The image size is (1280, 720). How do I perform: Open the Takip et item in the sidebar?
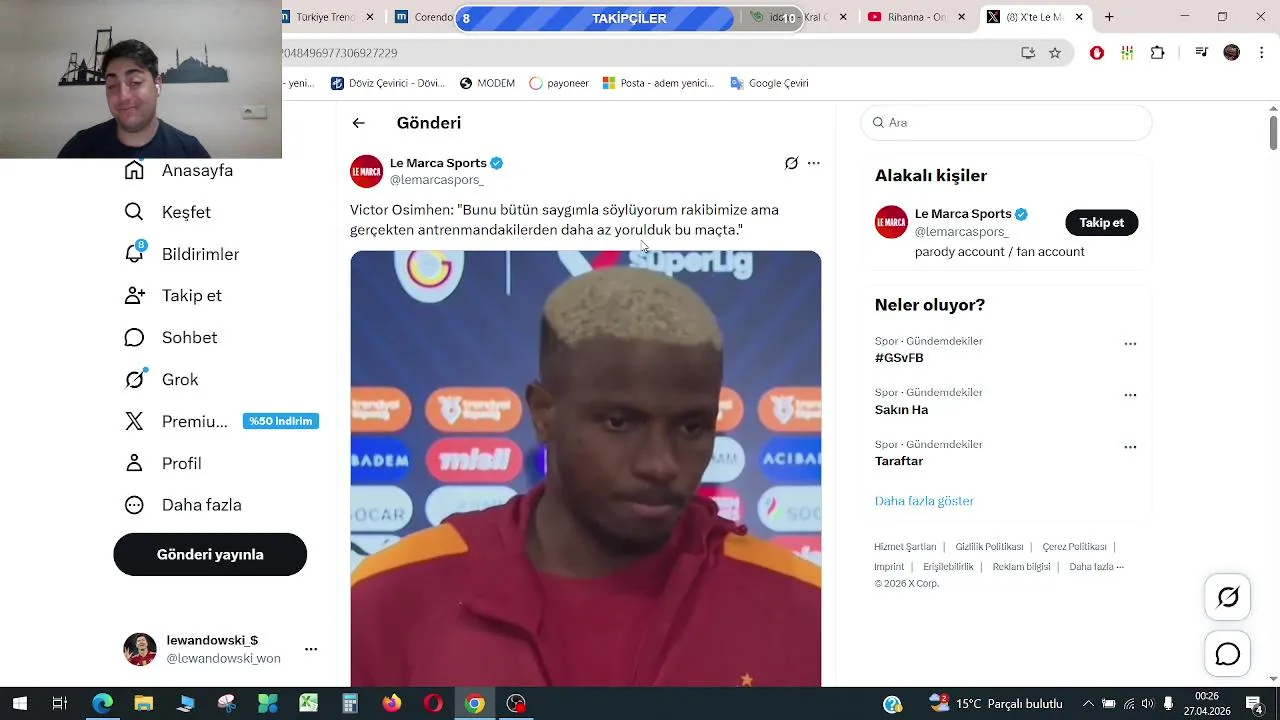point(191,296)
